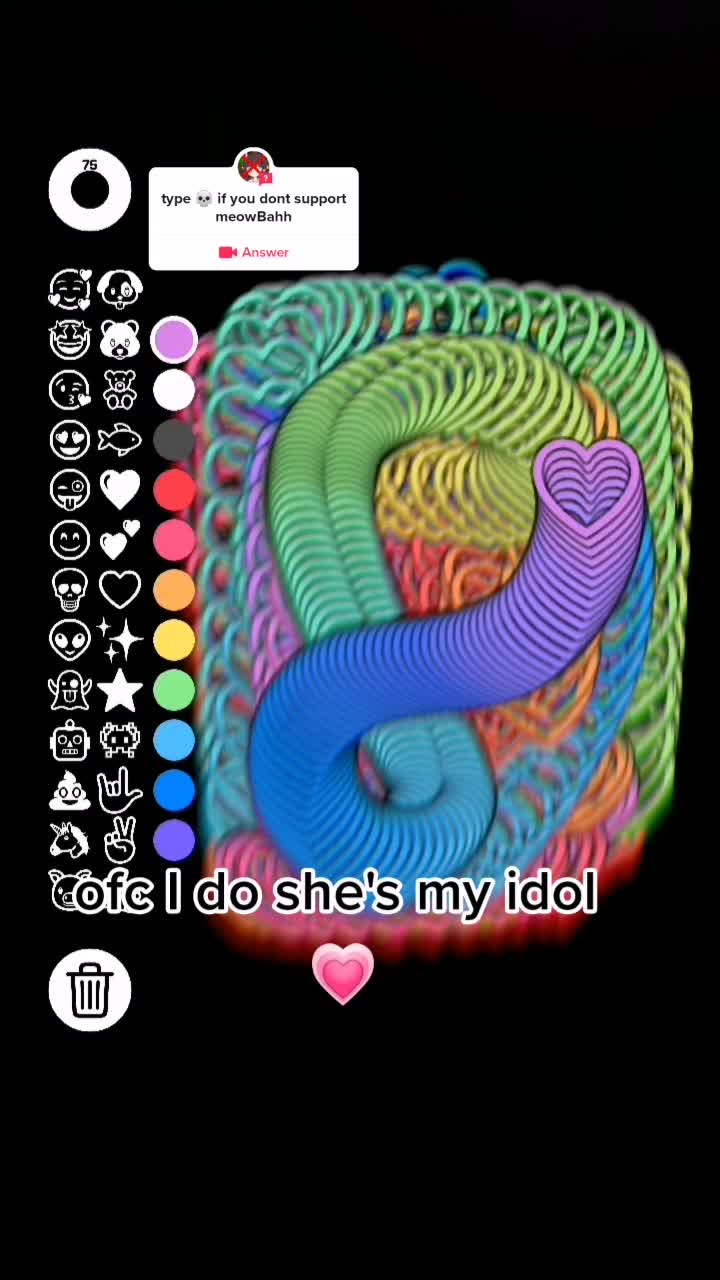Choose the robot face stamp
Viewport: 720px width, 1280px height.
(x=70, y=740)
